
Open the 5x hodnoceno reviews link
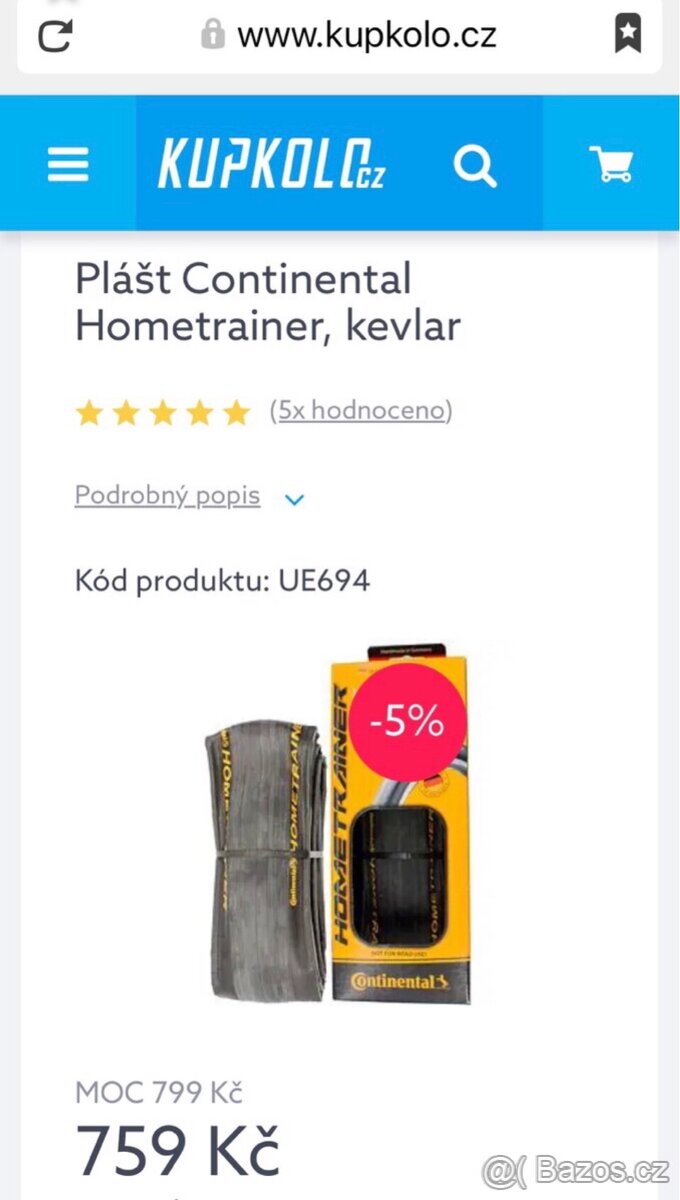click(x=361, y=410)
